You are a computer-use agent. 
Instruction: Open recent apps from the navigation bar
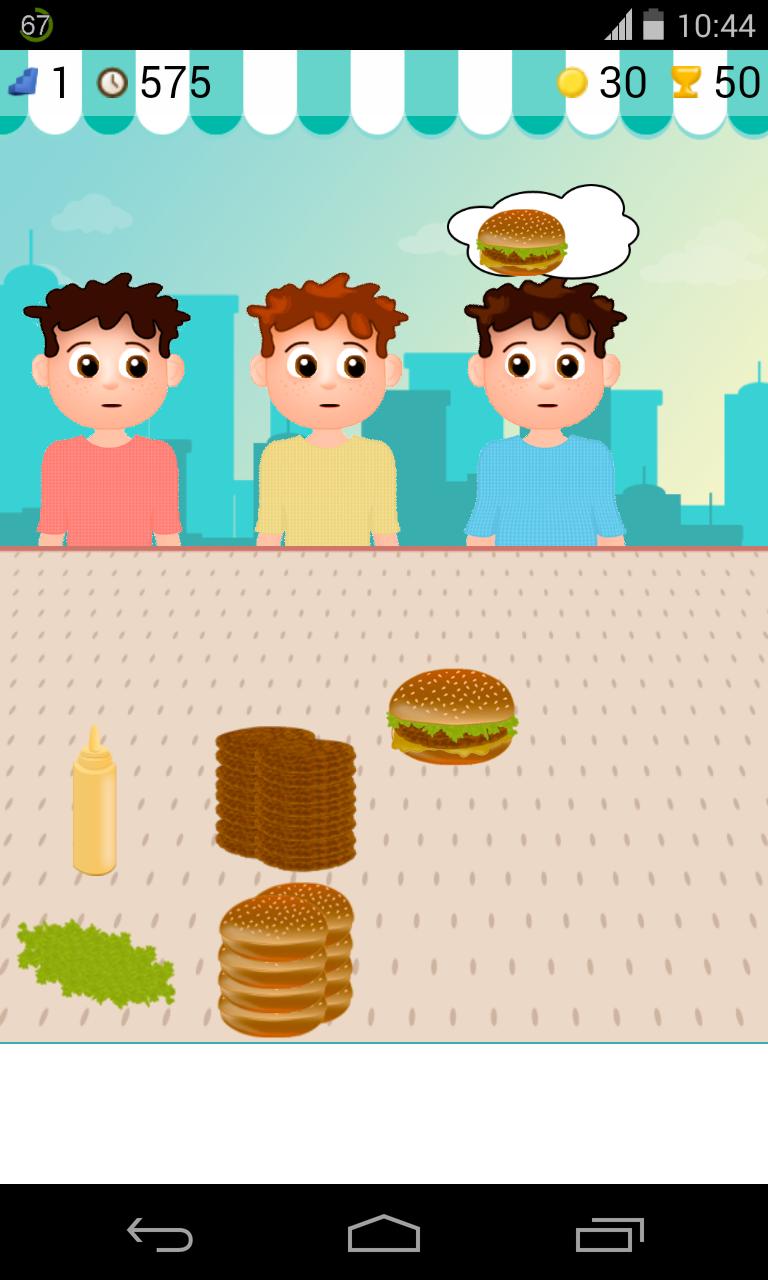click(x=609, y=1234)
